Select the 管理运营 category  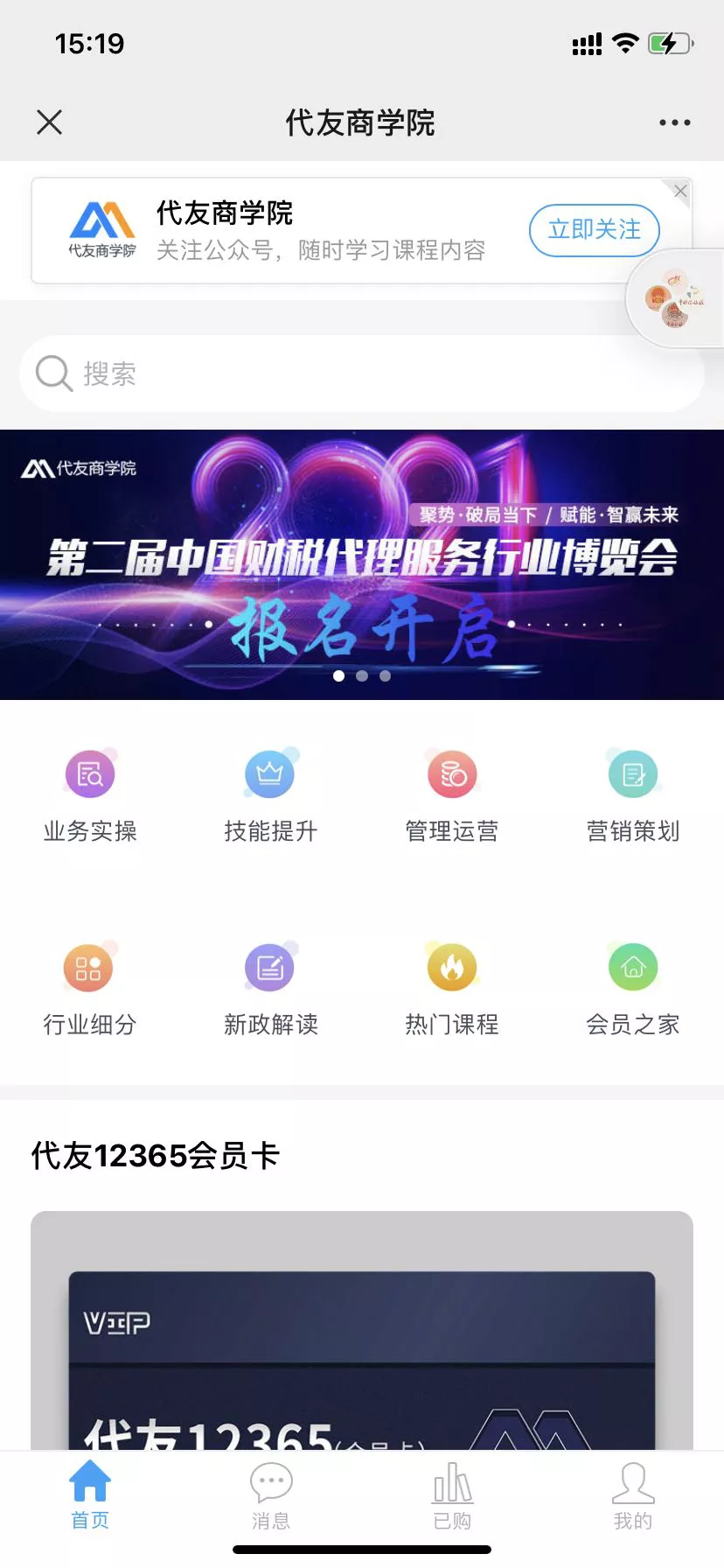click(x=452, y=794)
